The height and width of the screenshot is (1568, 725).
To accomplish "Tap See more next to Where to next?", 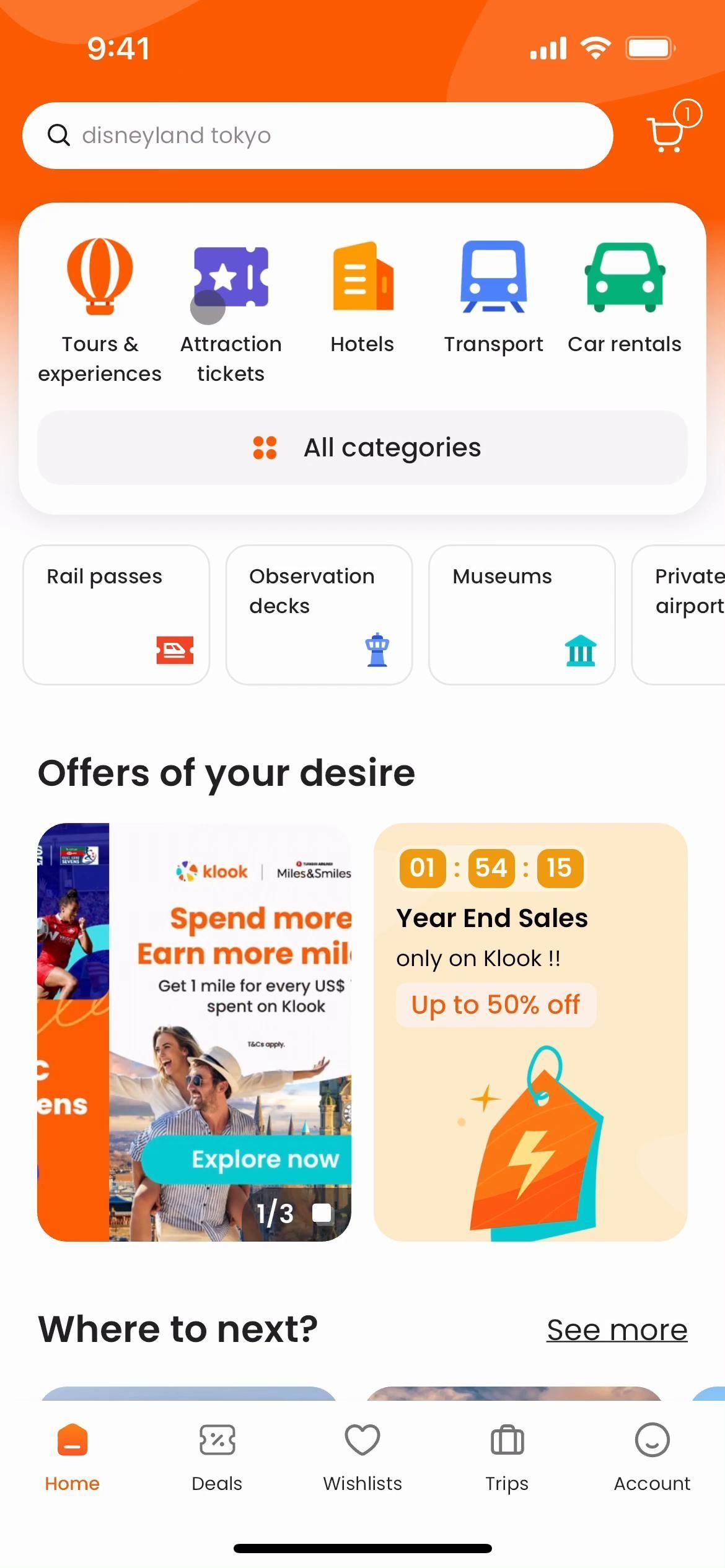I will click(x=617, y=1330).
